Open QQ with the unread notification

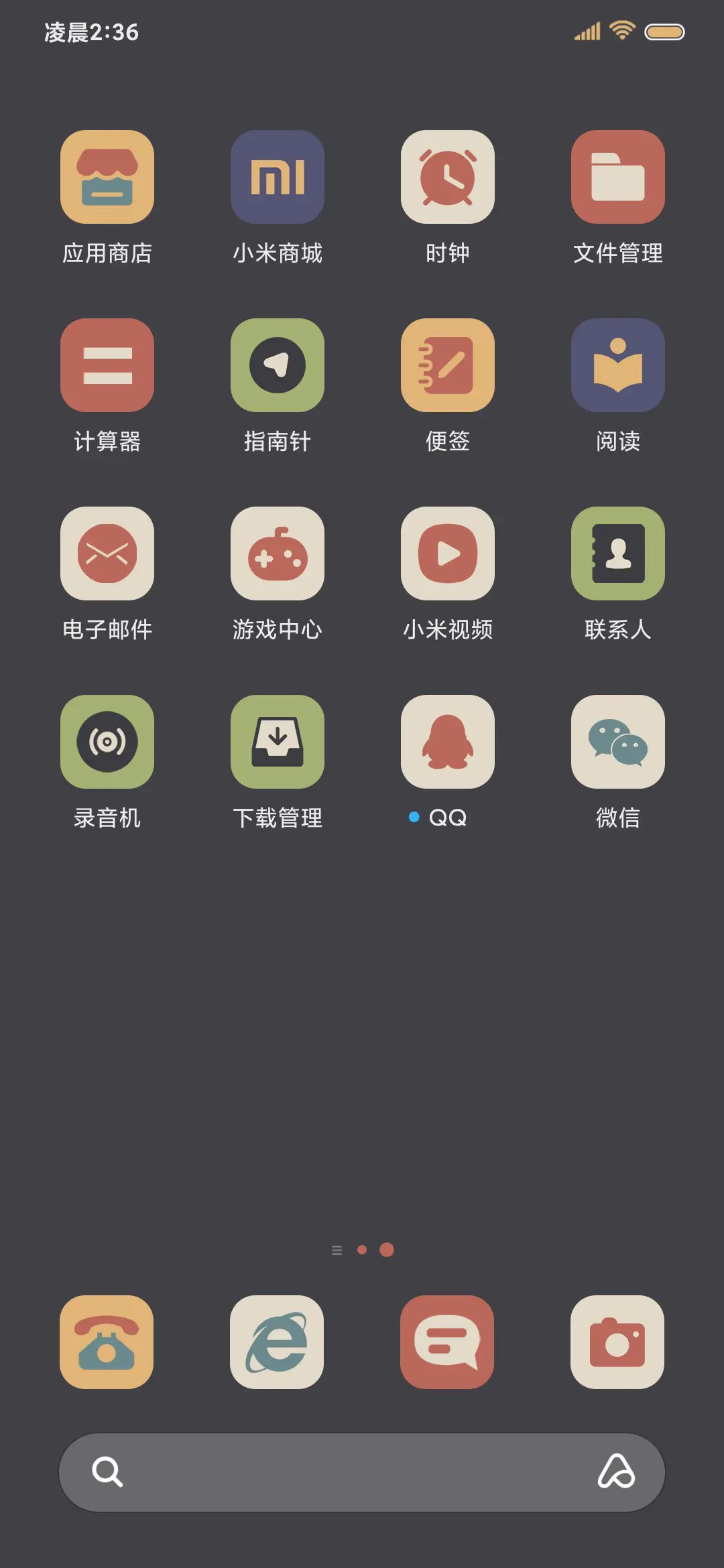coord(447,742)
